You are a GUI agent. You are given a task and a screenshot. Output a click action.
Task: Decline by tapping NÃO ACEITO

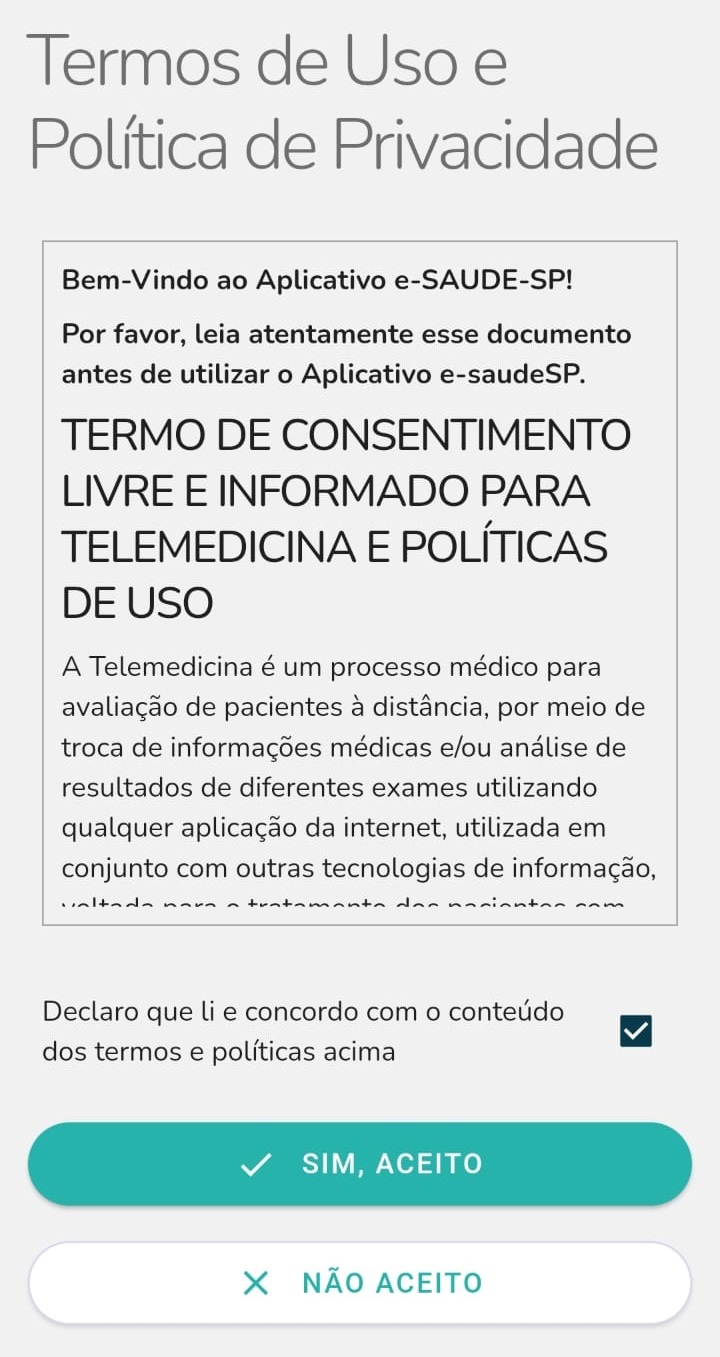pyautogui.click(x=360, y=1283)
